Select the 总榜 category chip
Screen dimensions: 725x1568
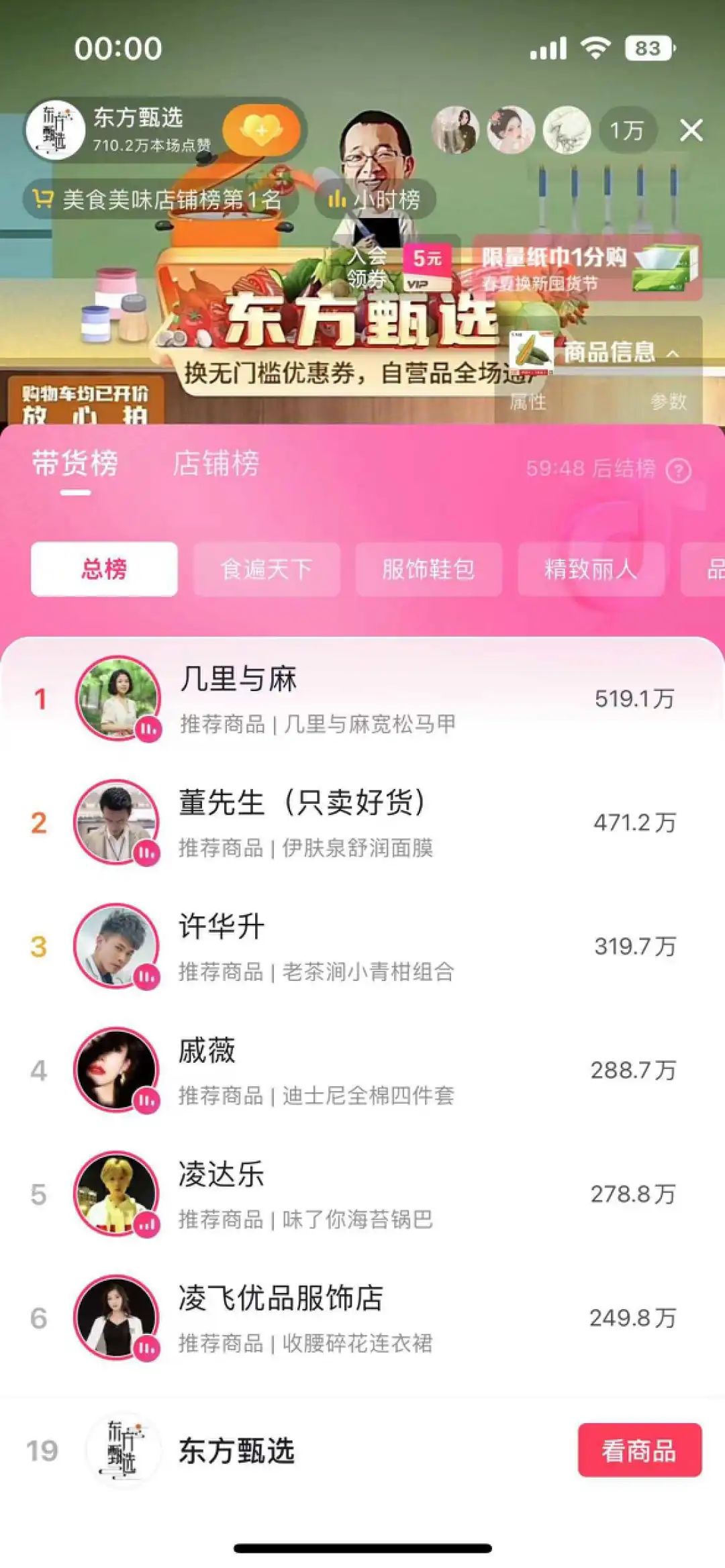tap(104, 569)
